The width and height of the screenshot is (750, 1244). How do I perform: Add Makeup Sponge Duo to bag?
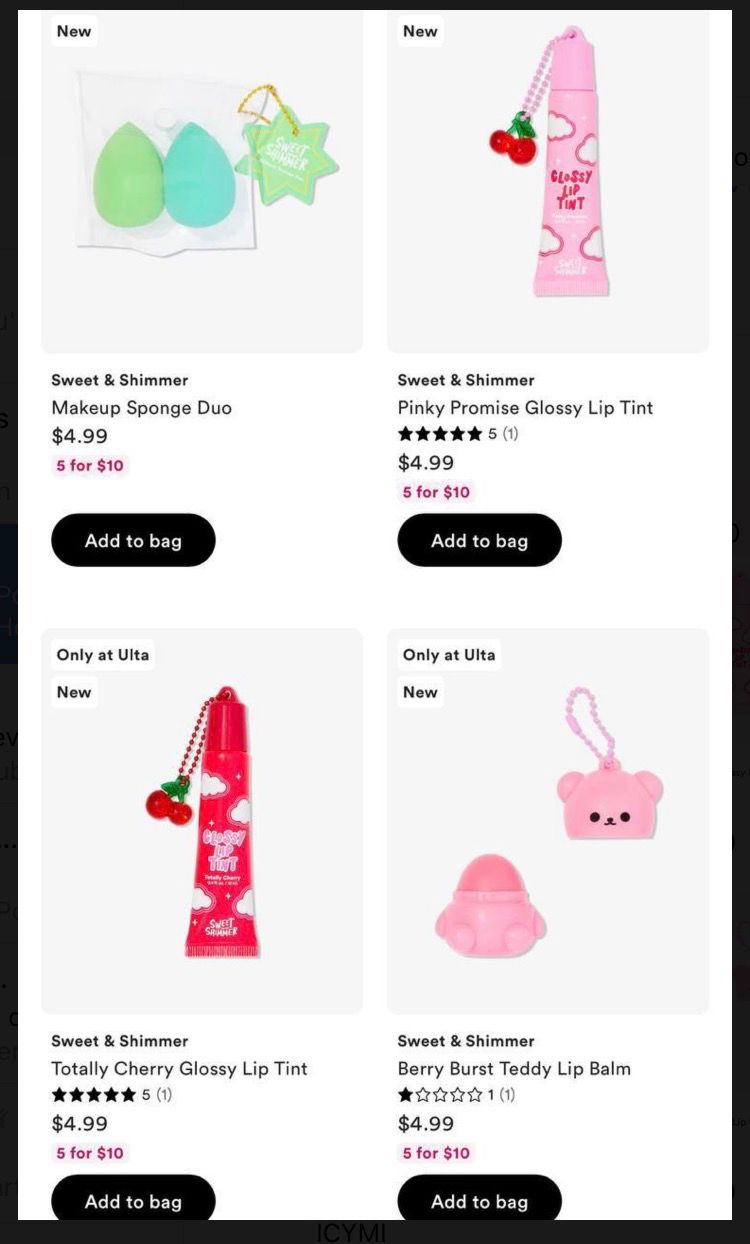tap(133, 541)
